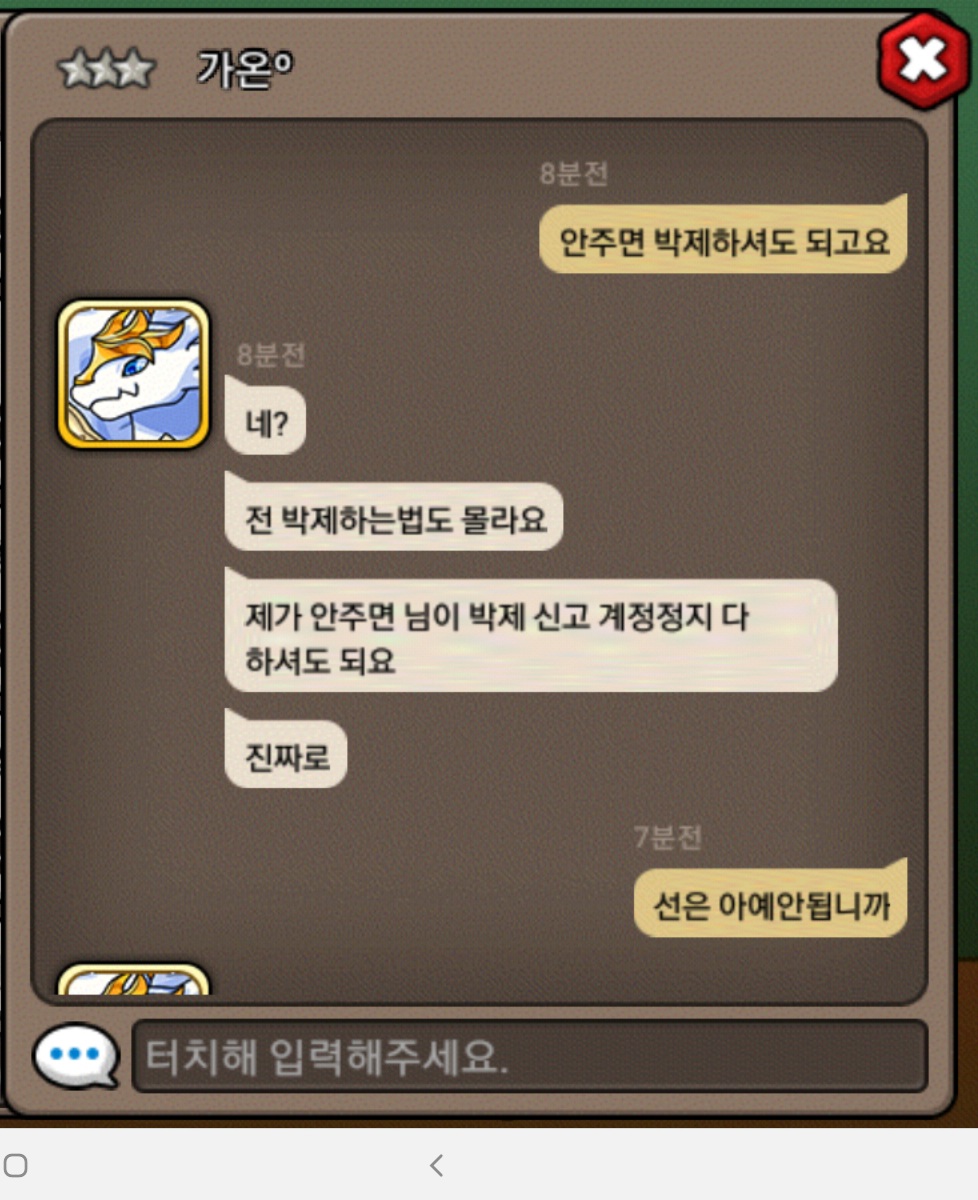The image size is (978, 1200).
Task: Tap the speech bubble chat icon
Action: pos(76,1055)
